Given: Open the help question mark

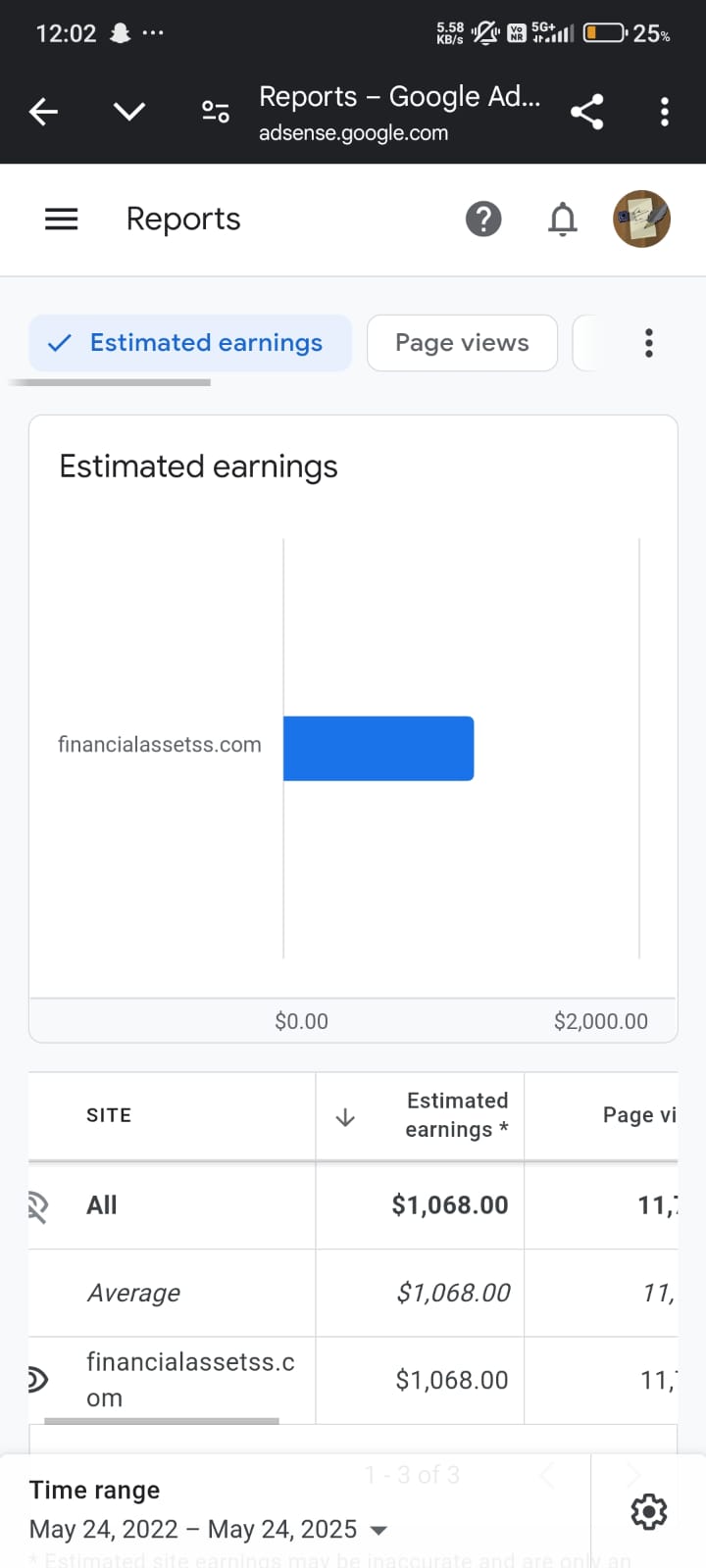Looking at the screenshot, I should [483, 219].
